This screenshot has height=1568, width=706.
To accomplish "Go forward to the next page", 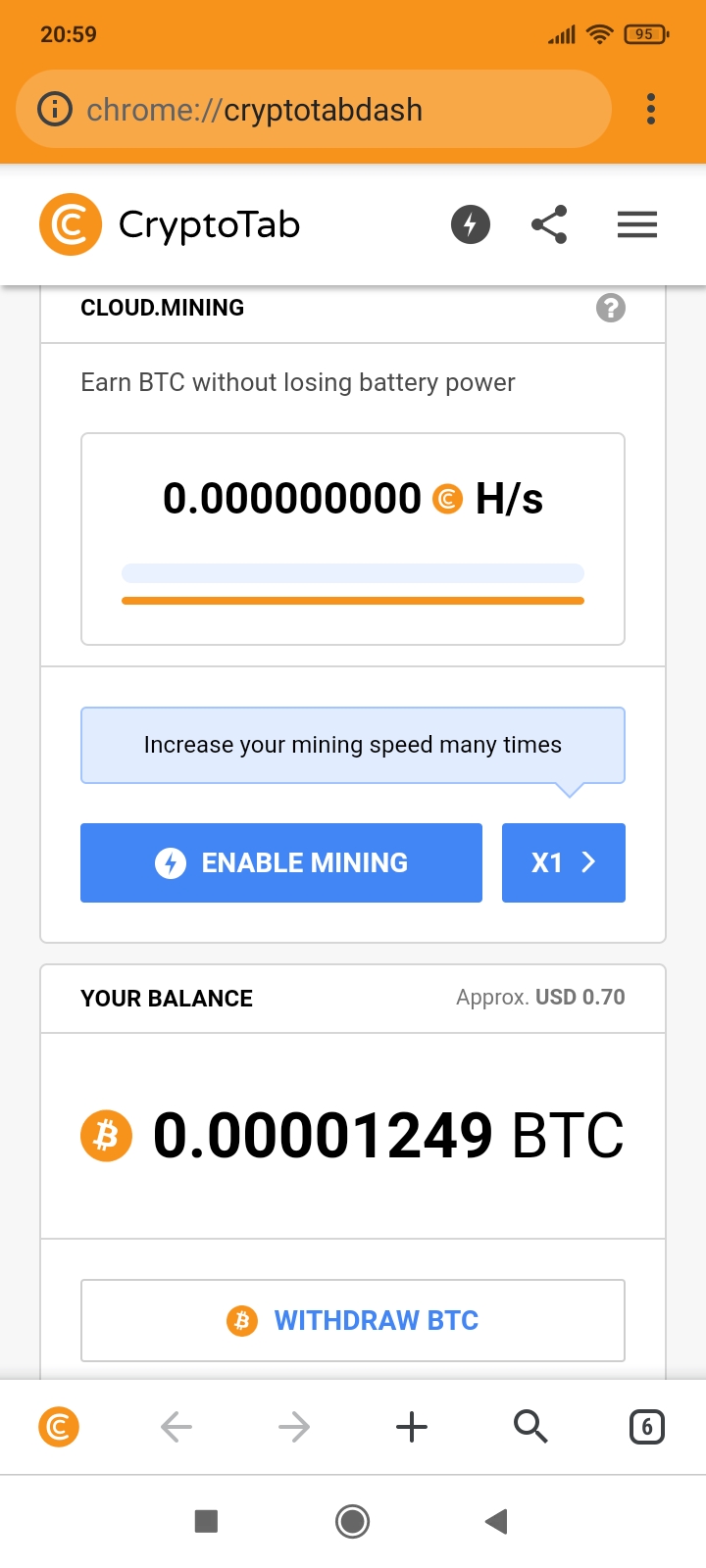I will click(294, 1427).
